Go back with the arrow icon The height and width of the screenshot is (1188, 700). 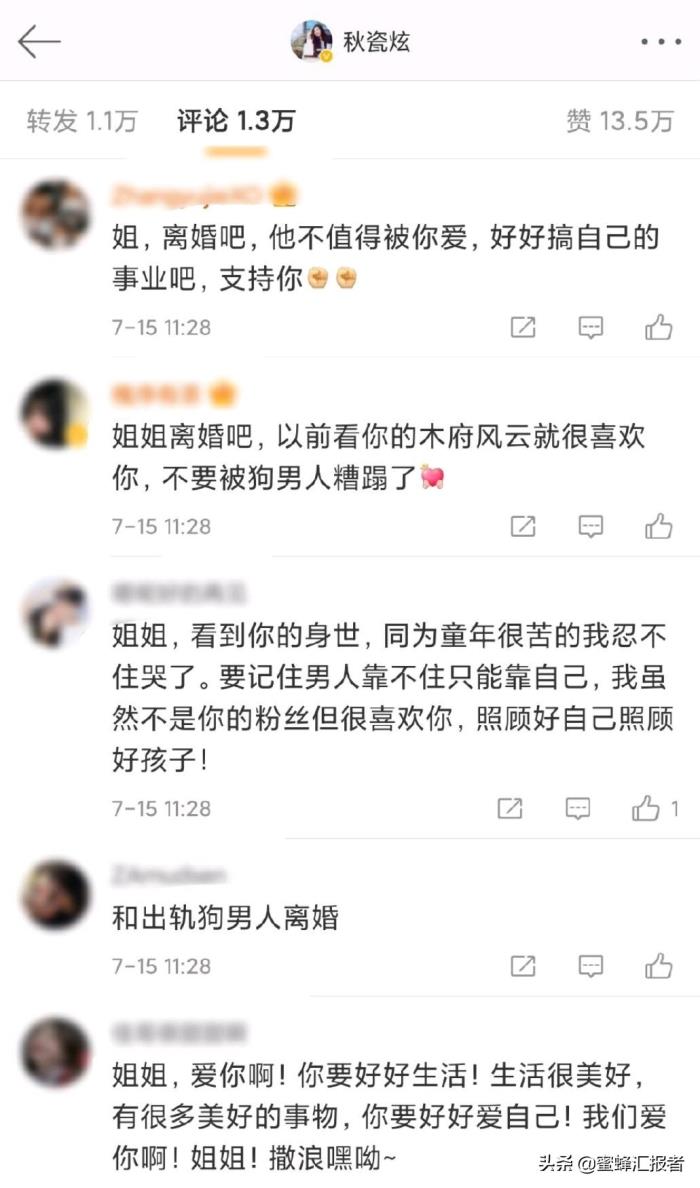tap(40, 42)
